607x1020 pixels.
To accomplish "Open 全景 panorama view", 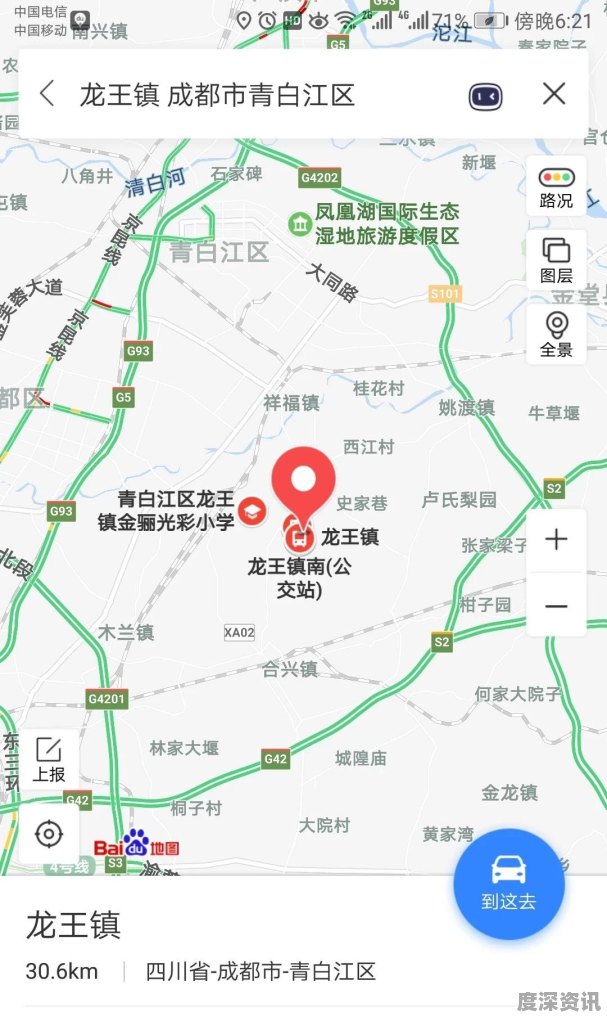I will pos(556,334).
